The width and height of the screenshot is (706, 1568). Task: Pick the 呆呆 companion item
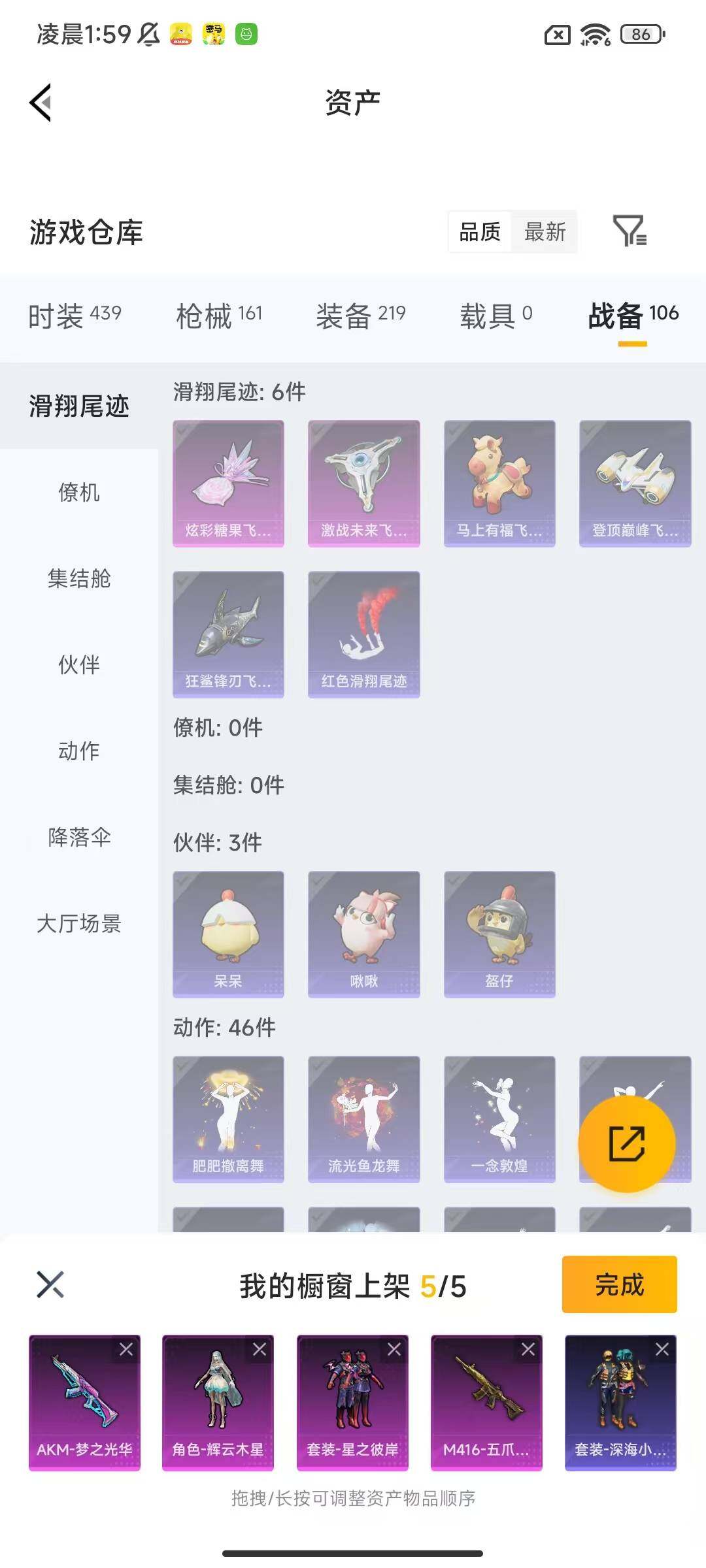(228, 934)
